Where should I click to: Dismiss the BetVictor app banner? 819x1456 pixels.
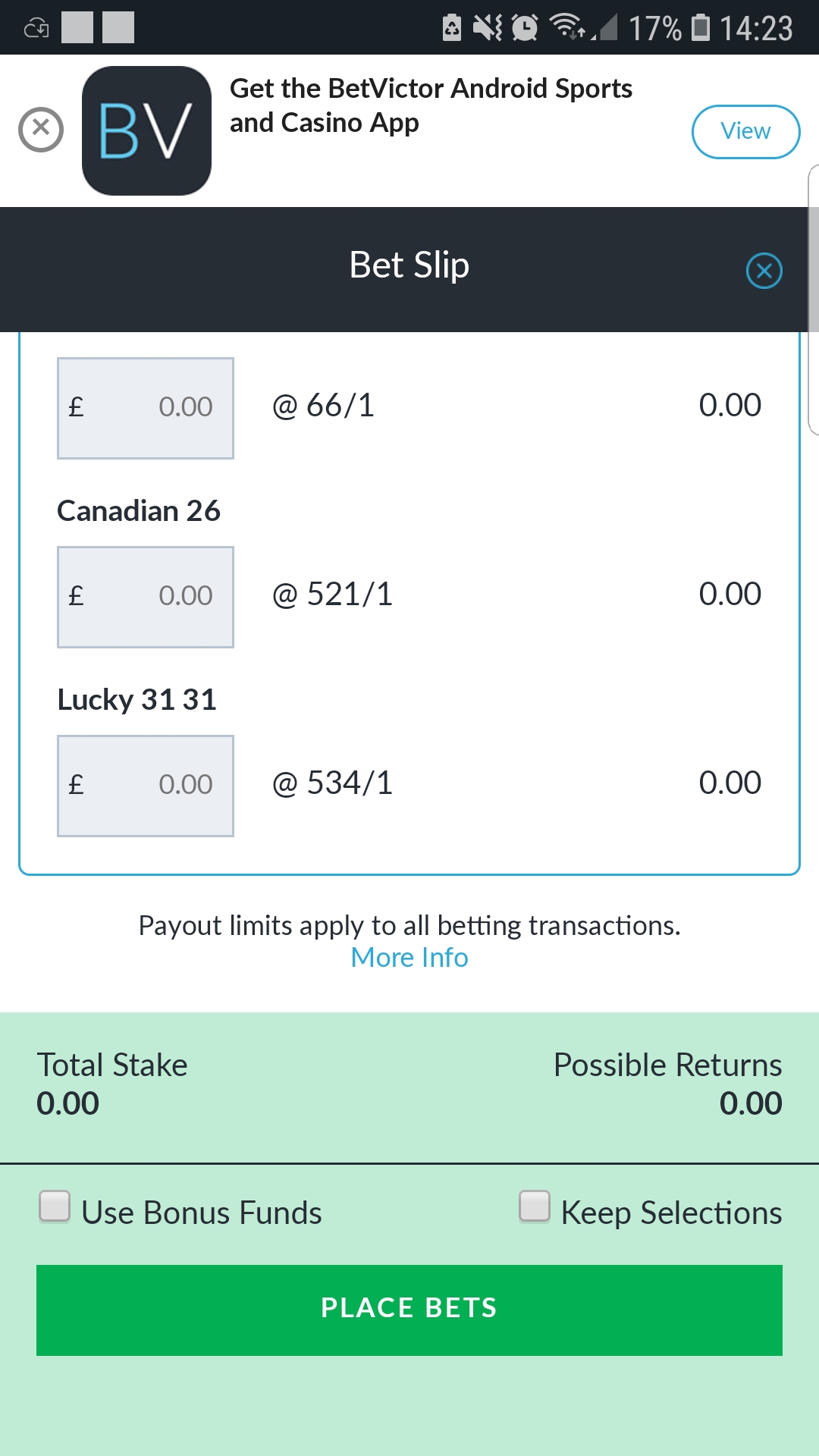coord(41,130)
